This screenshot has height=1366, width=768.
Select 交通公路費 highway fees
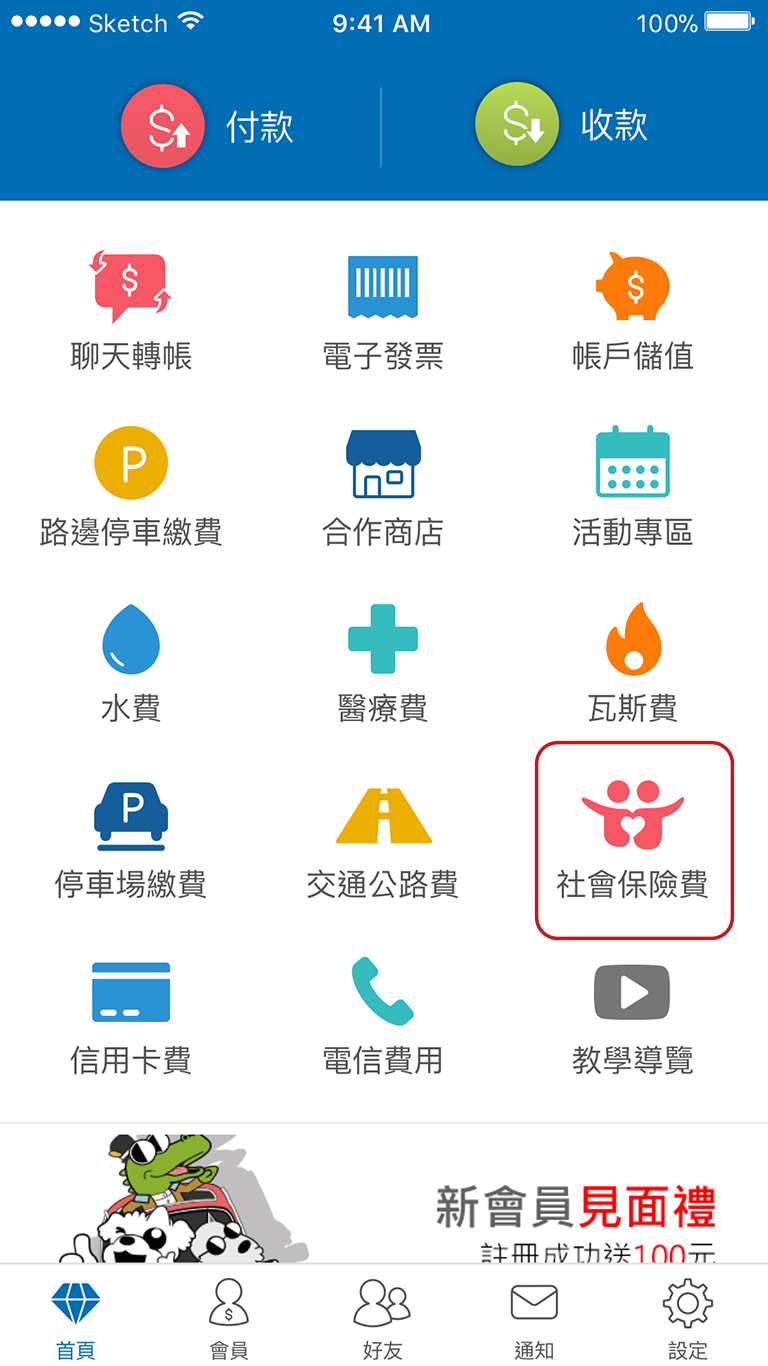(x=383, y=840)
